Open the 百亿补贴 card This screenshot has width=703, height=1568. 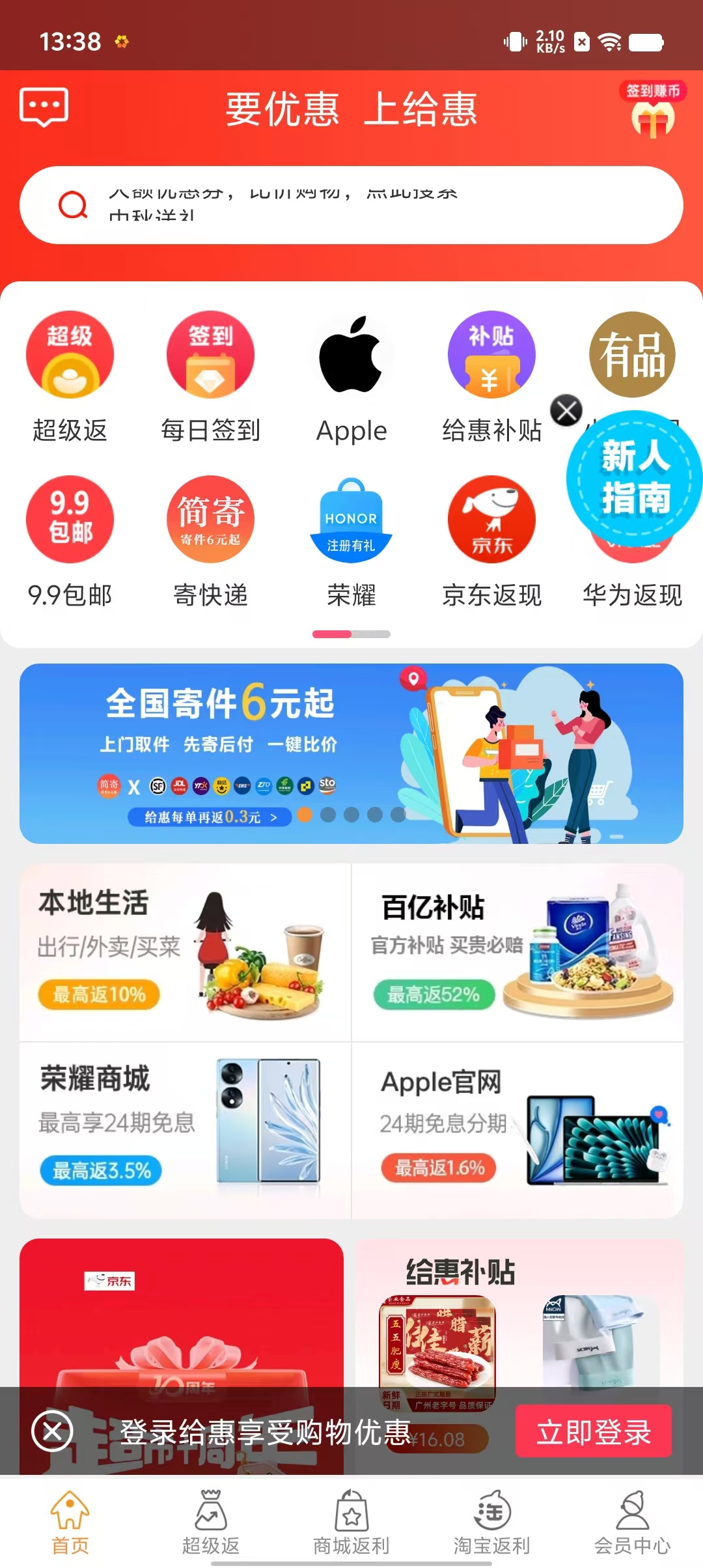coord(517,952)
